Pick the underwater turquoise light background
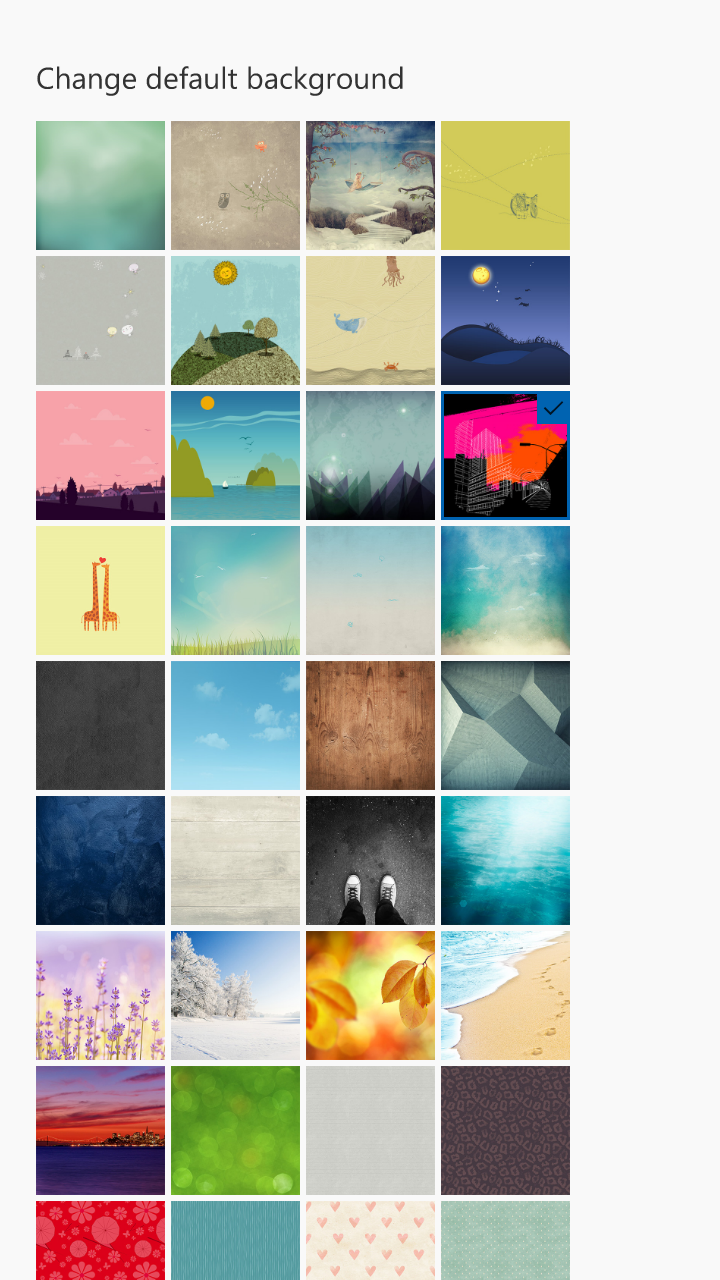Screen dimensions: 720x1280 point(505,860)
